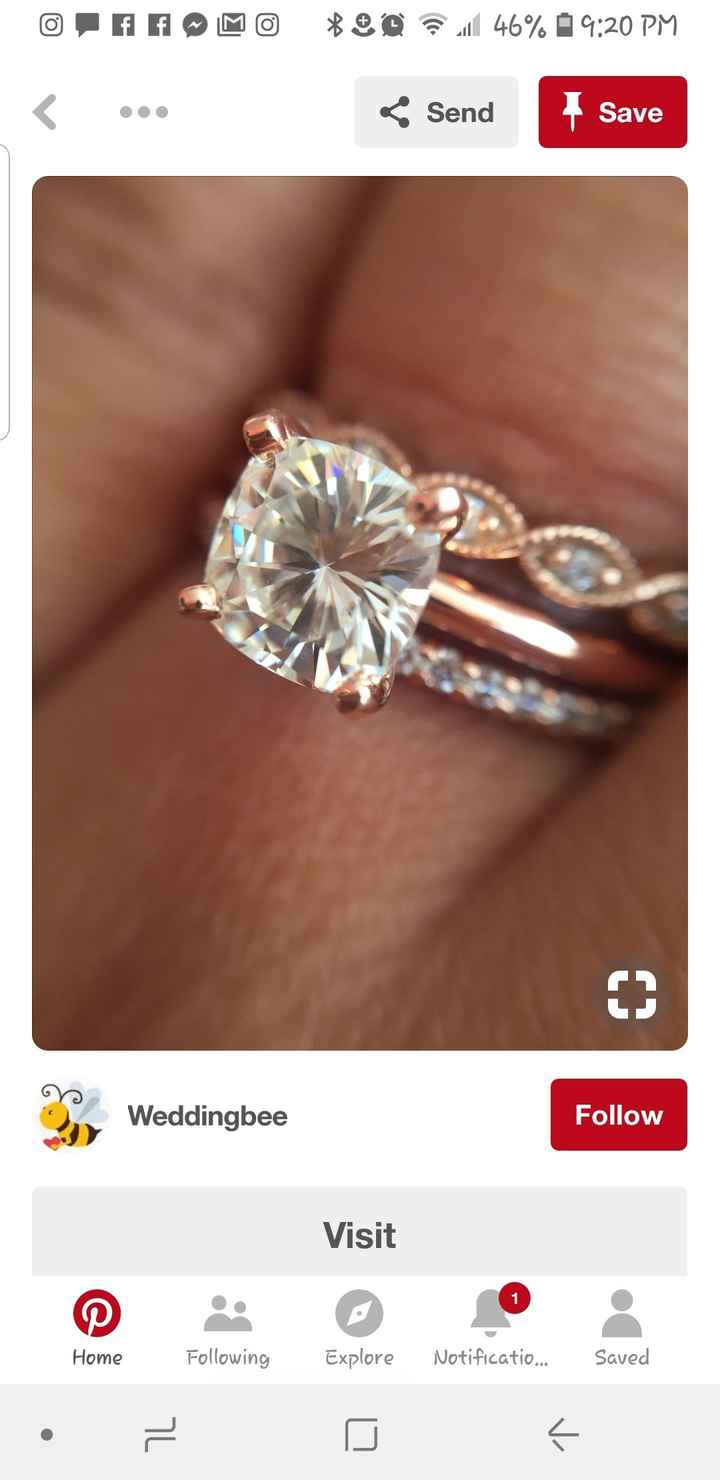Follow the Weddingbee account

pyautogui.click(x=618, y=1115)
